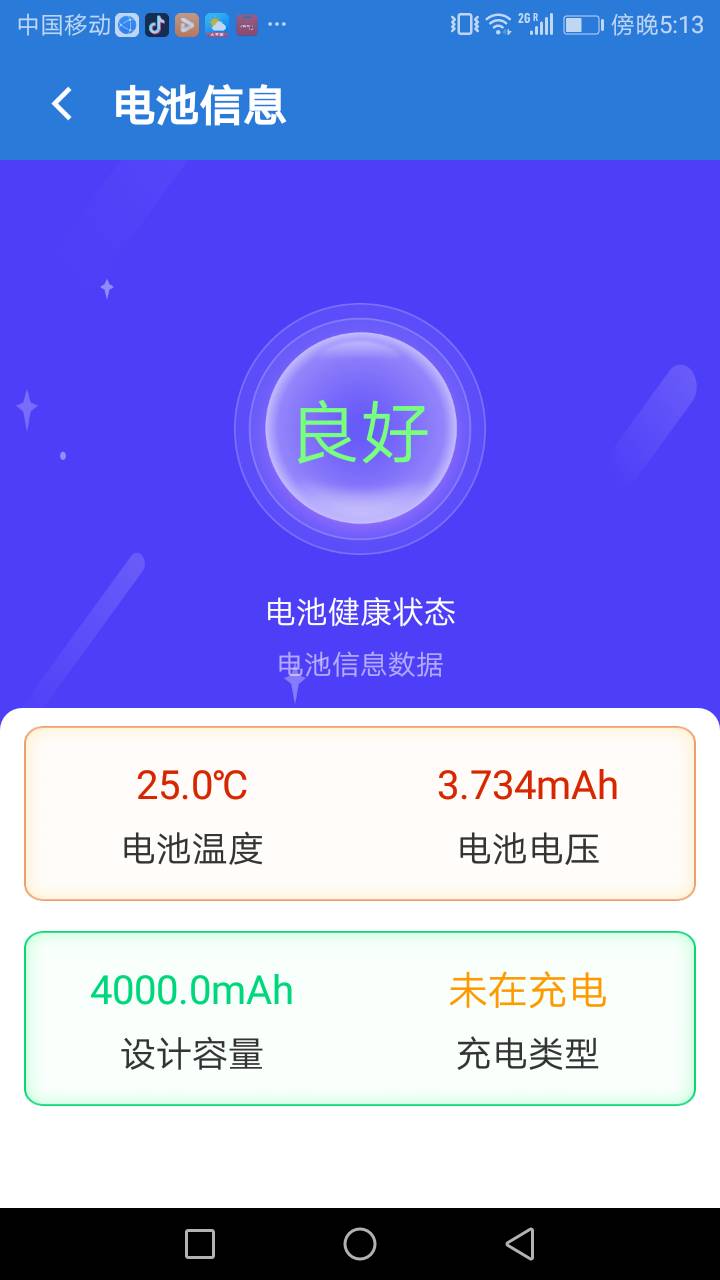Tap the back arrow beside 电池信息 title
The image size is (720, 1280).
point(60,104)
